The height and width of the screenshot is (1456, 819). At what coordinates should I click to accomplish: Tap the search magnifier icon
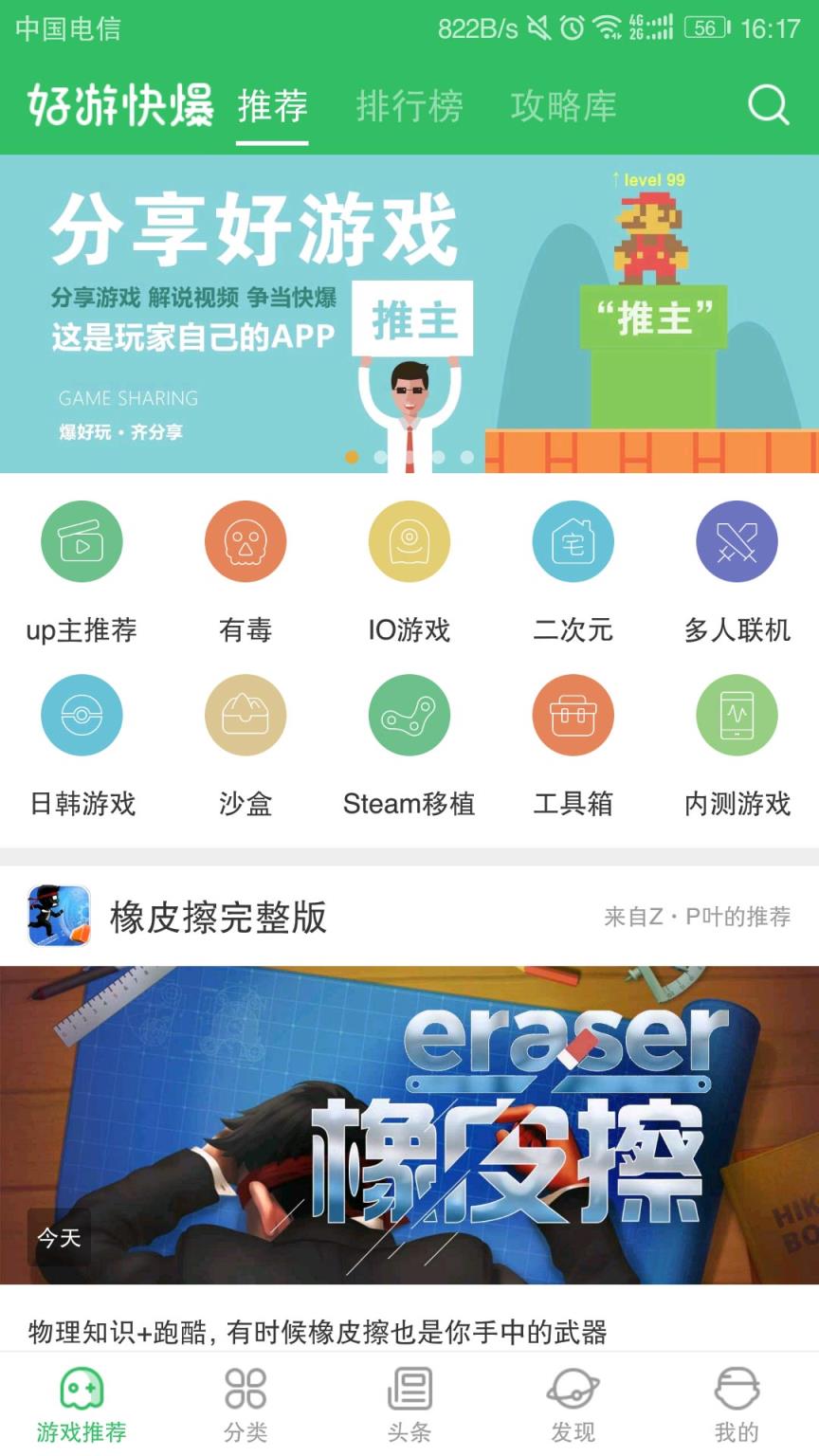pos(768,105)
